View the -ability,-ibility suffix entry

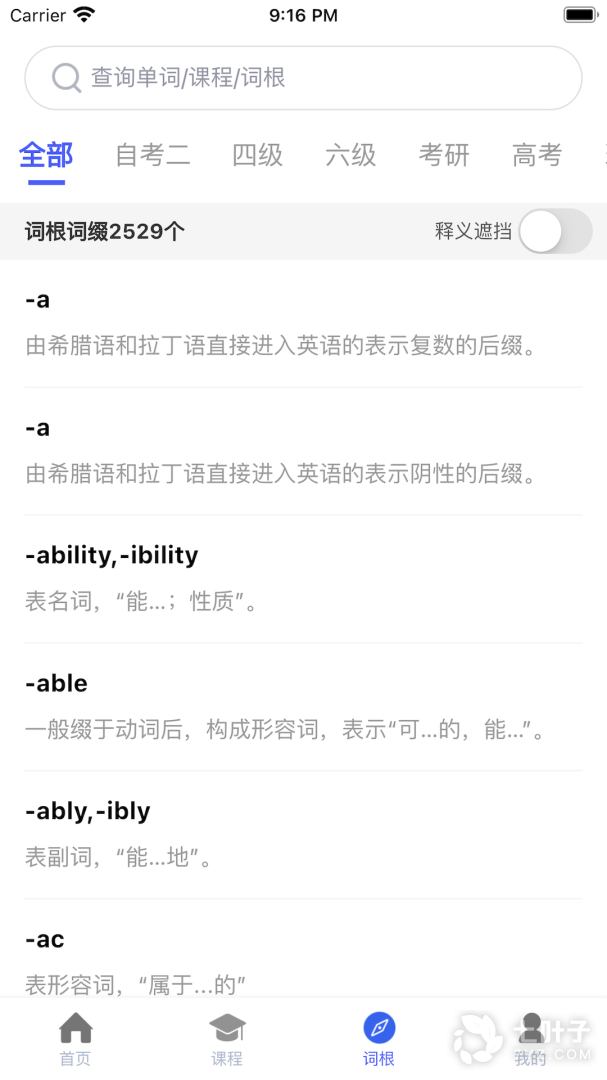point(303,579)
